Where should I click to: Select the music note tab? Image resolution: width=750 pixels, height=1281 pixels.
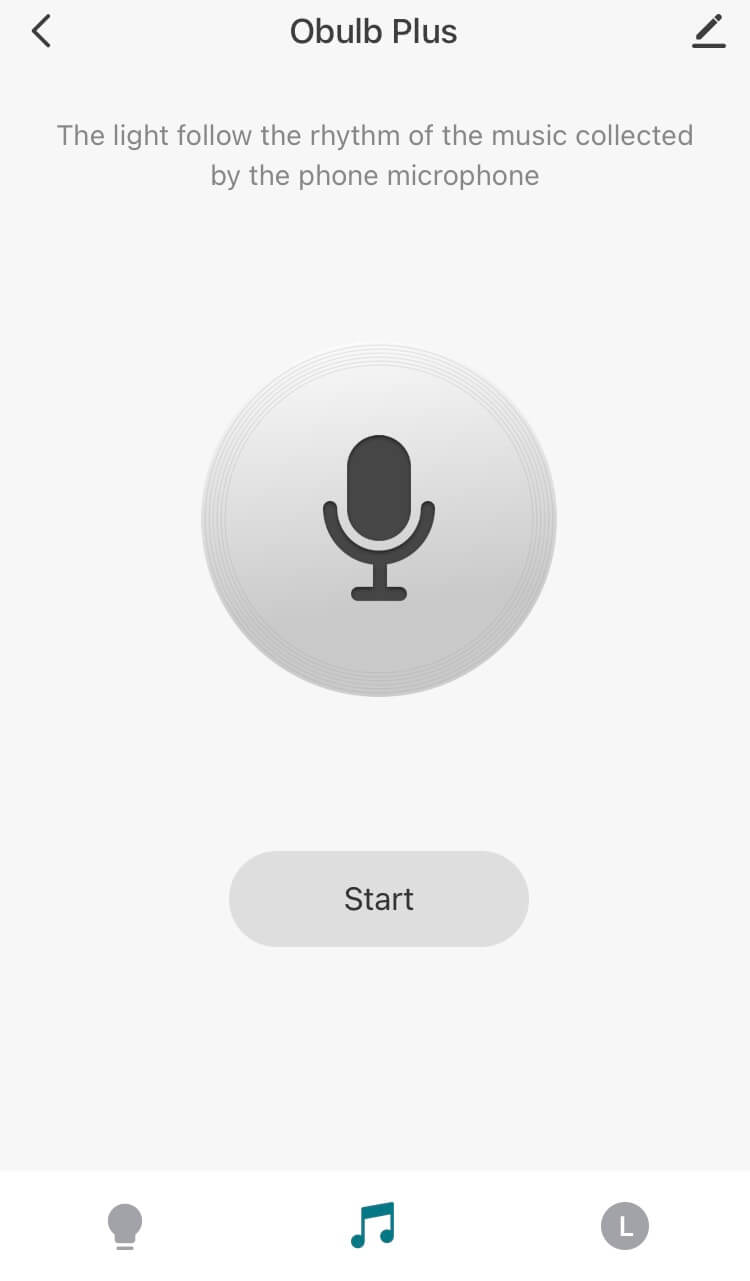pyautogui.click(x=374, y=1225)
